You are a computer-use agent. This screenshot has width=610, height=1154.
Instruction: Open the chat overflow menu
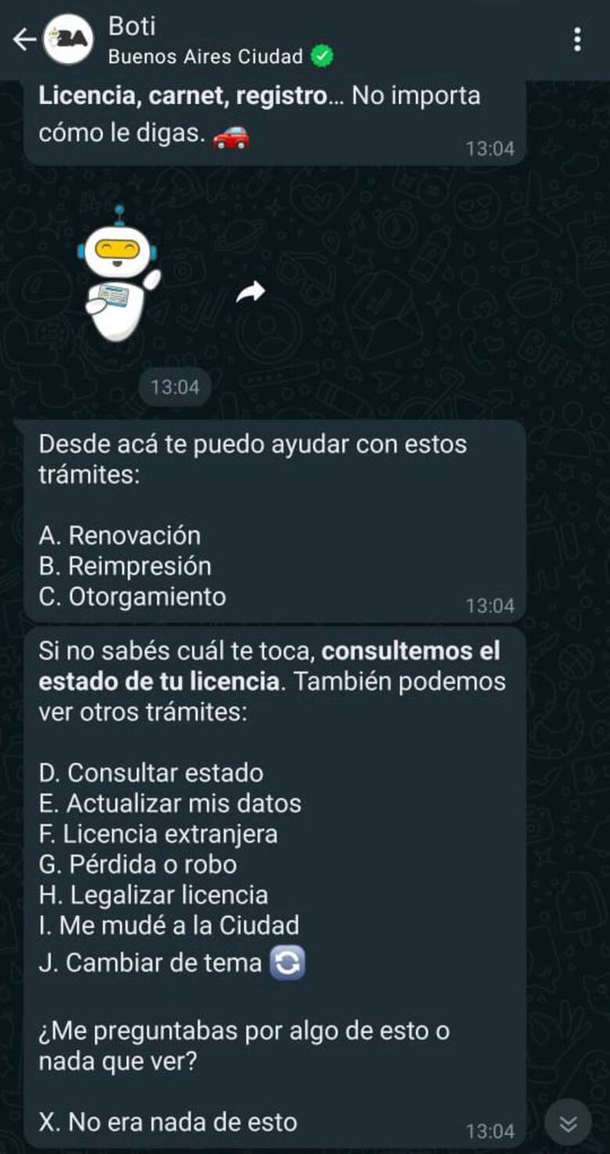click(577, 40)
